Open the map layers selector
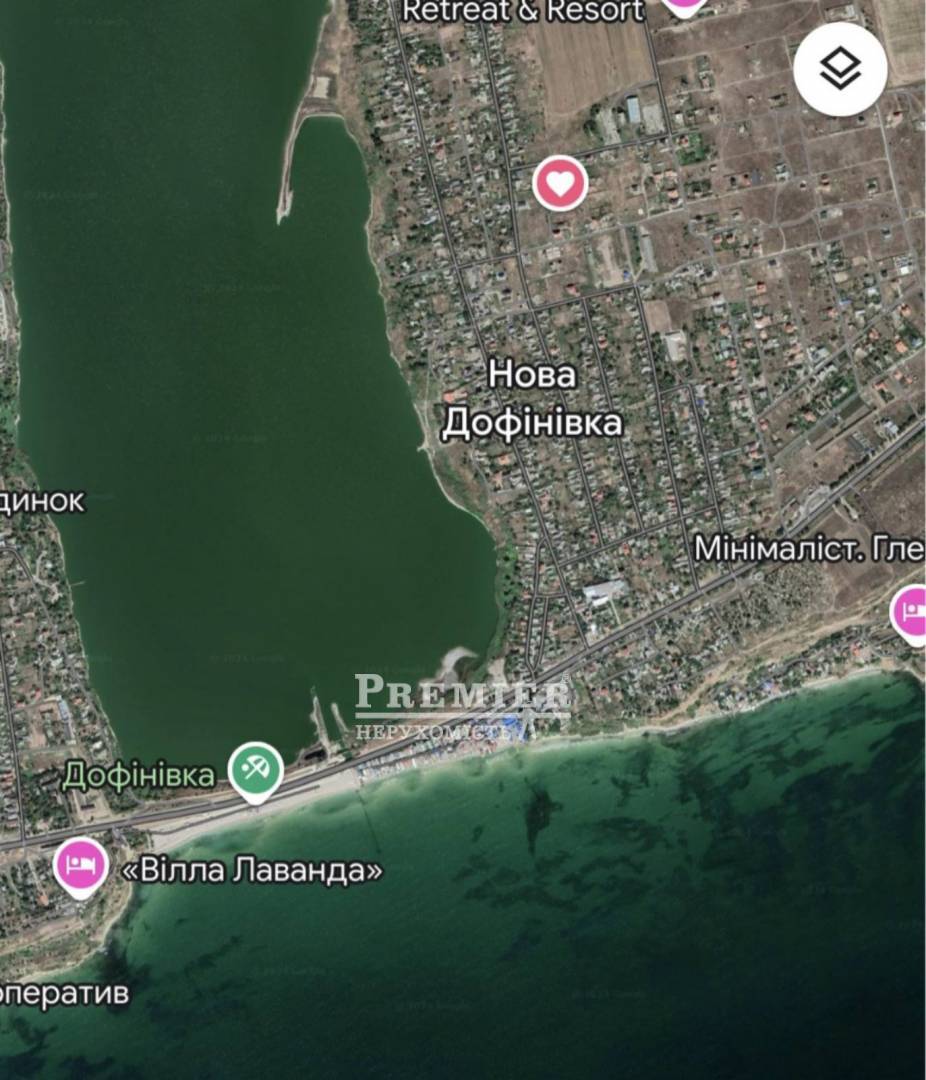The image size is (926, 1080). pos(840,69)
